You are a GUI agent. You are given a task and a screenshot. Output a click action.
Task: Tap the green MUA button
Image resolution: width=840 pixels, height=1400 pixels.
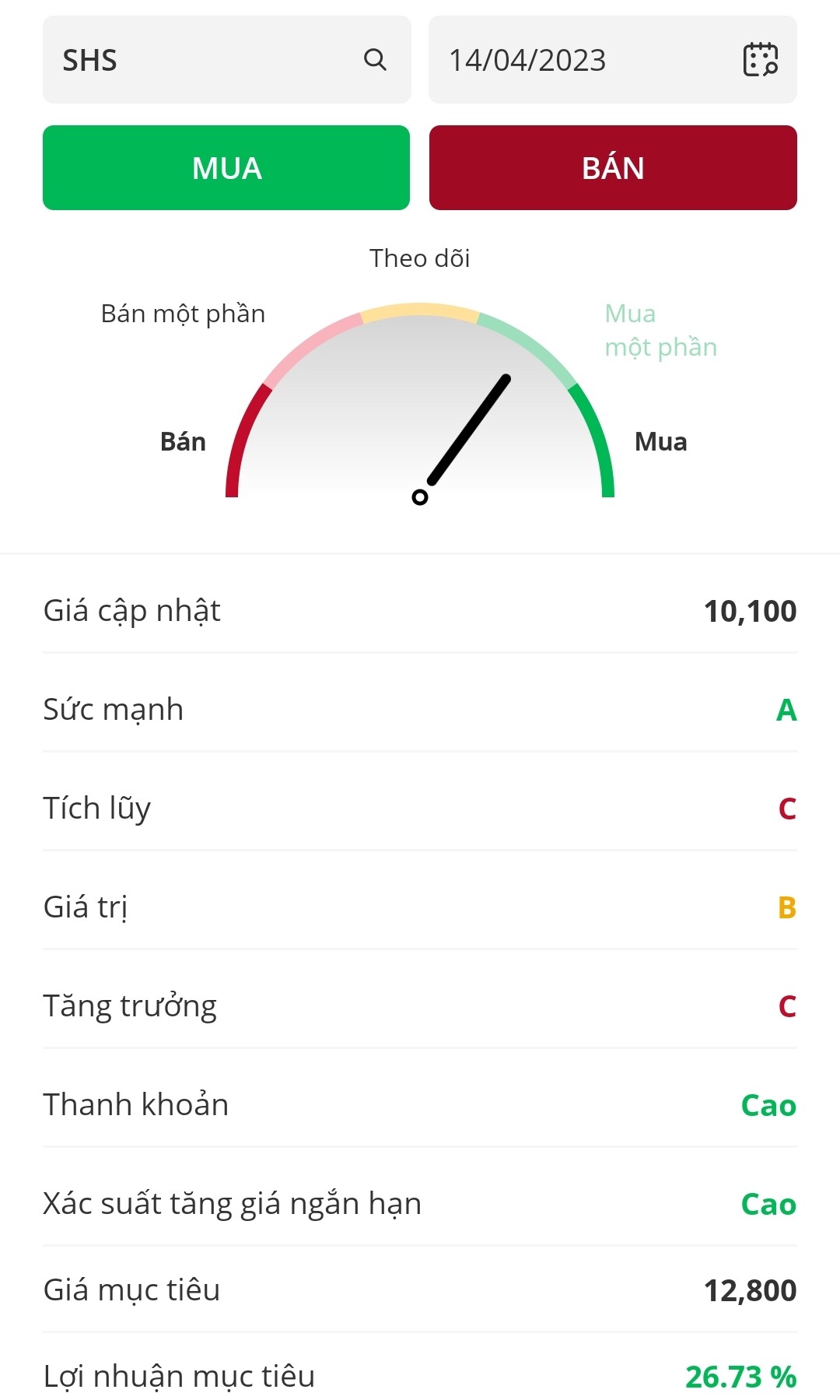(226, 168)
